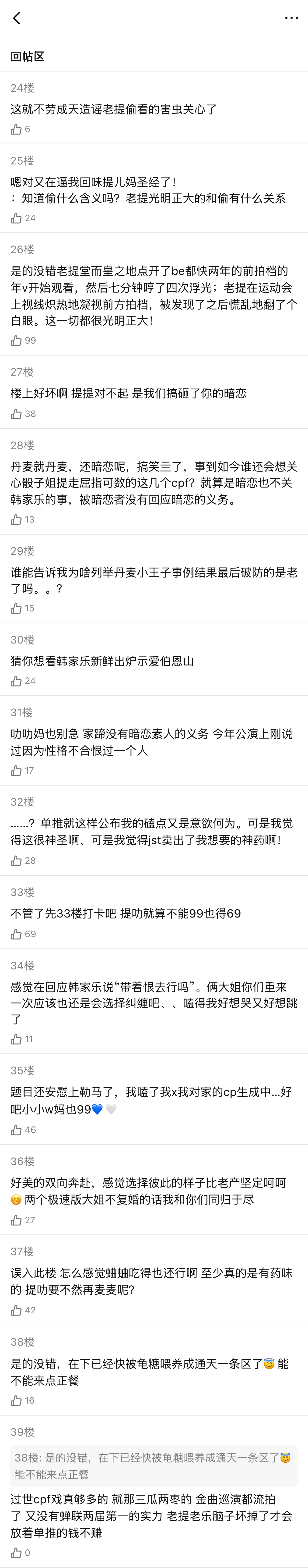308x1568 pixels.
Task: Like the 31楼 reply
Action: click(x=16, y=771)
